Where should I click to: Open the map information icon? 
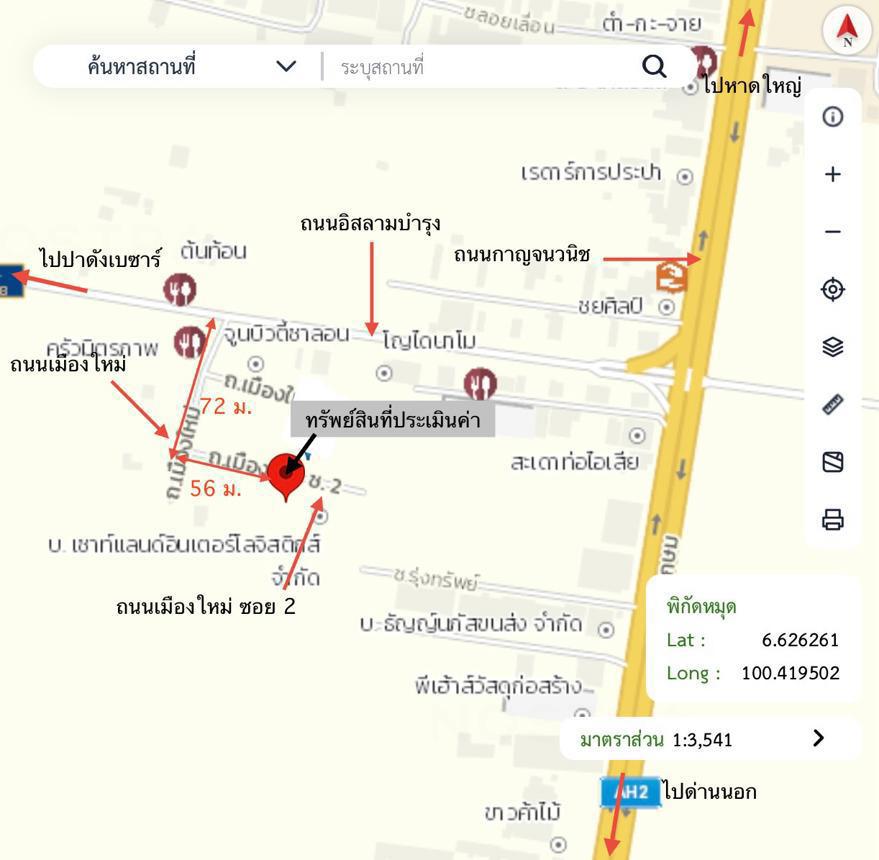[x=832, y=117]
